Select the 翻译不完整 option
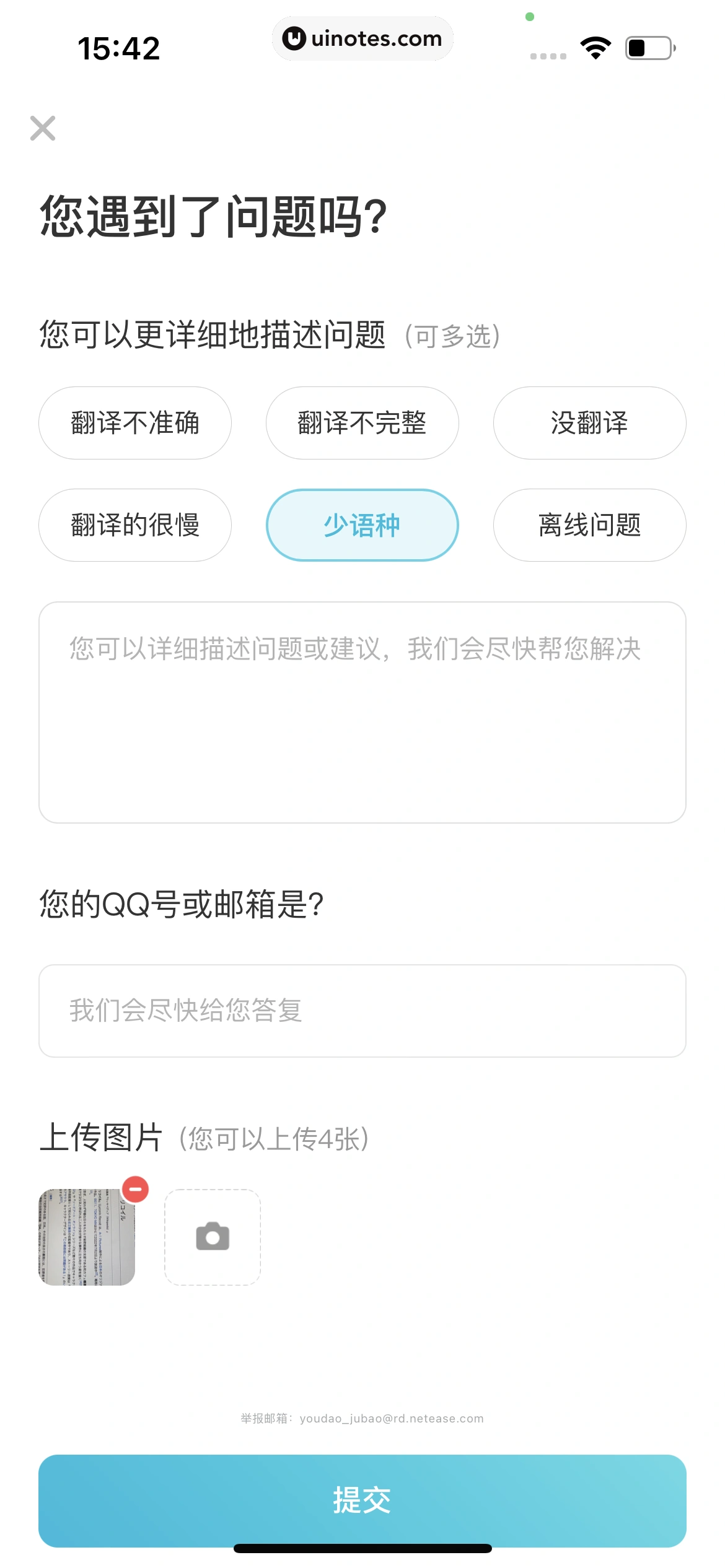Screen dimensions: 725x1568 coord(362,423)
